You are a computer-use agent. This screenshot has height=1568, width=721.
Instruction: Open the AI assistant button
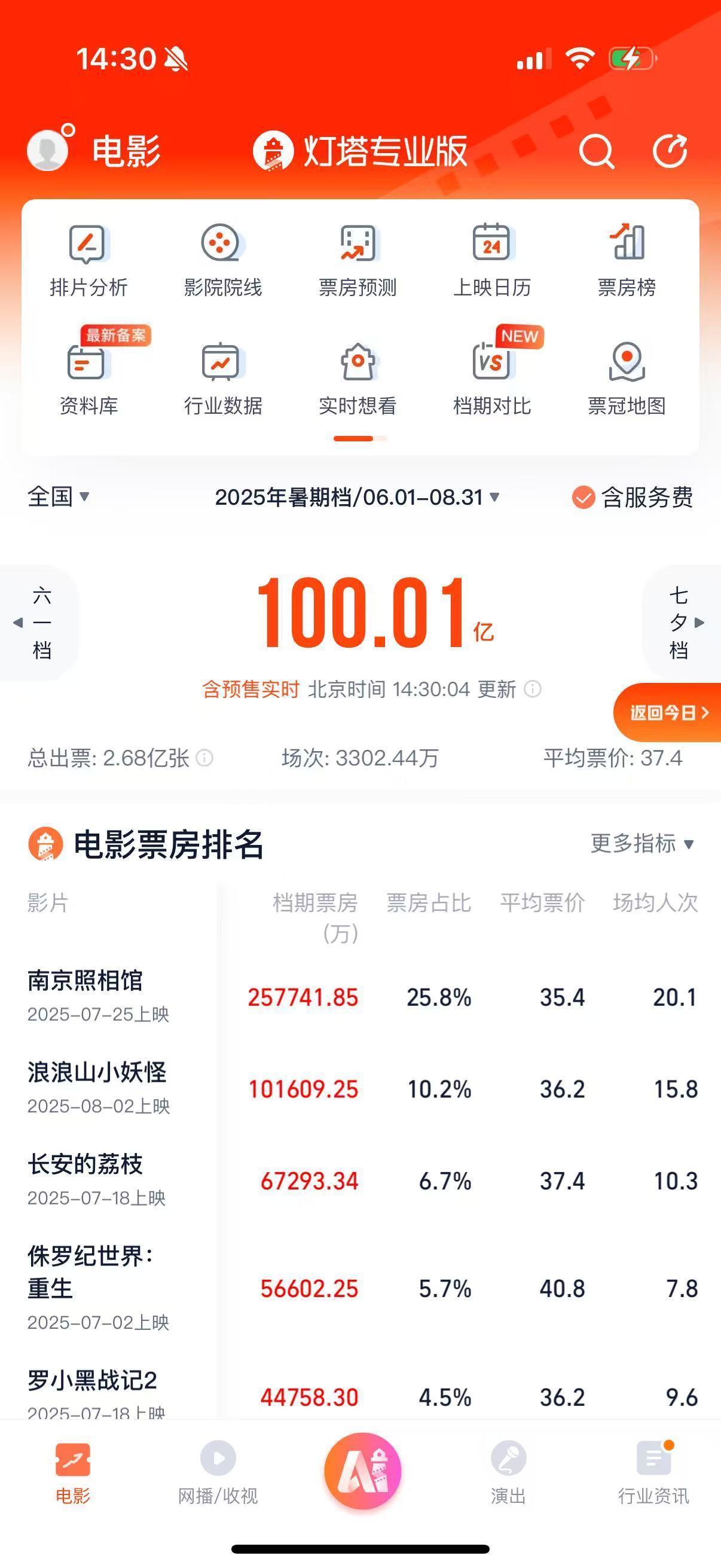[x=363, y=1470]
